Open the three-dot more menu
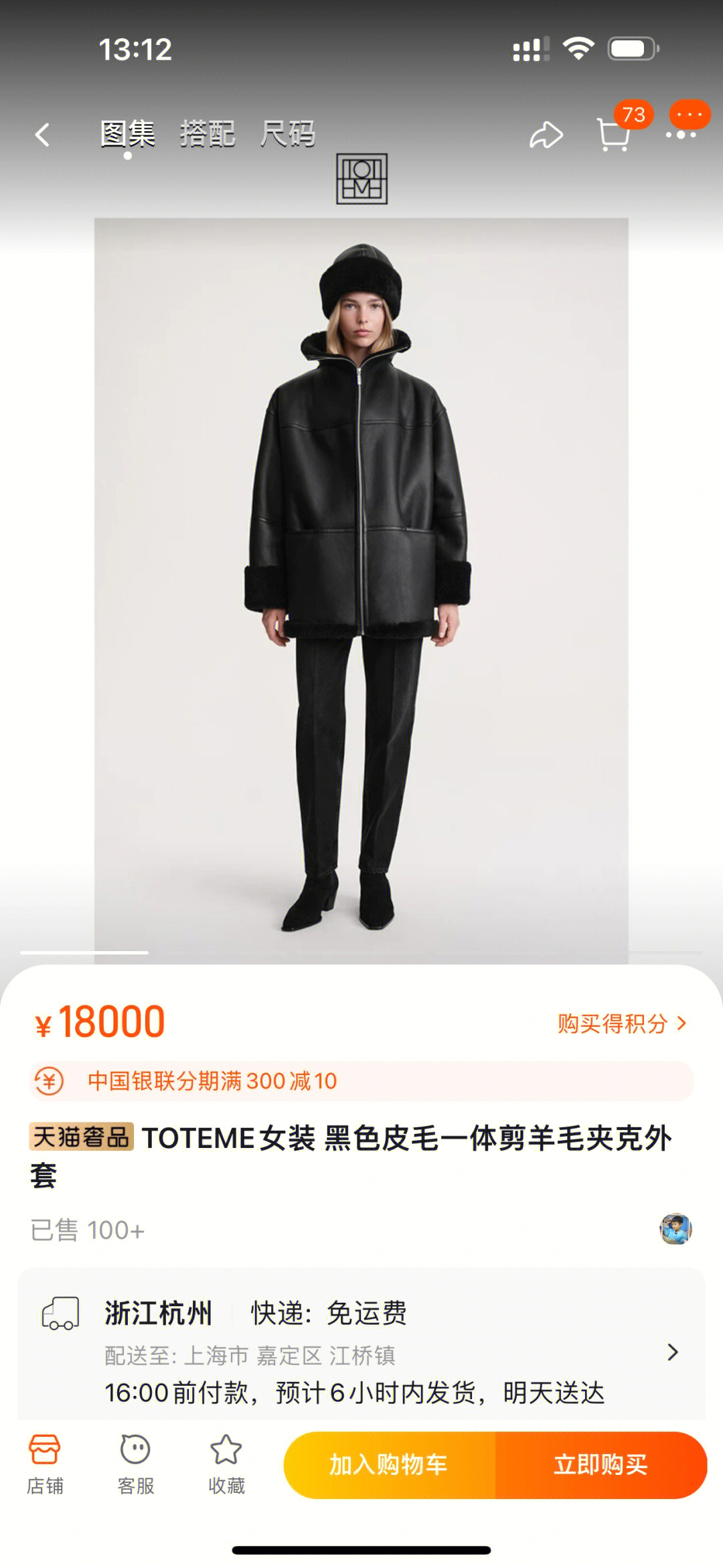The width and height of the screenshot is (723, 1568). 681,135
